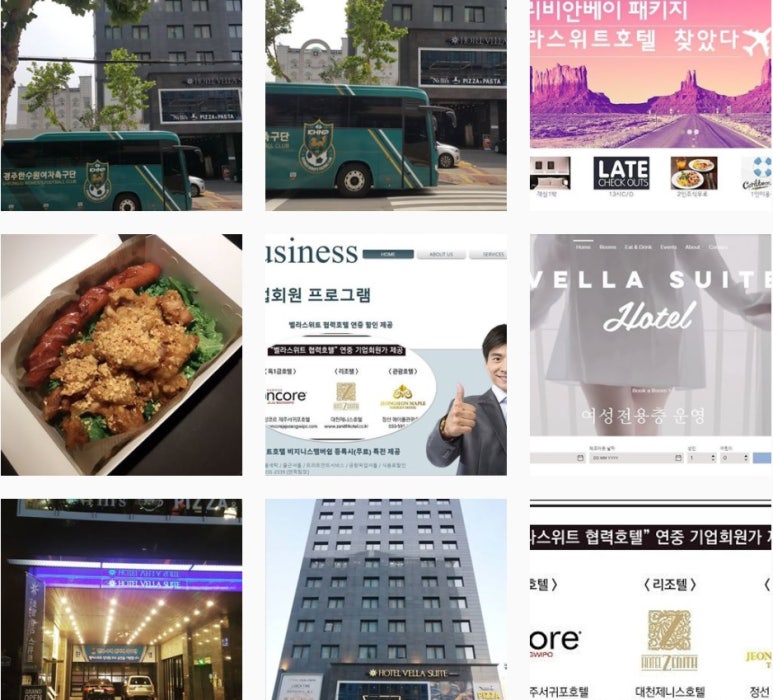
Task: Open the business member program post
Action: 386,355
